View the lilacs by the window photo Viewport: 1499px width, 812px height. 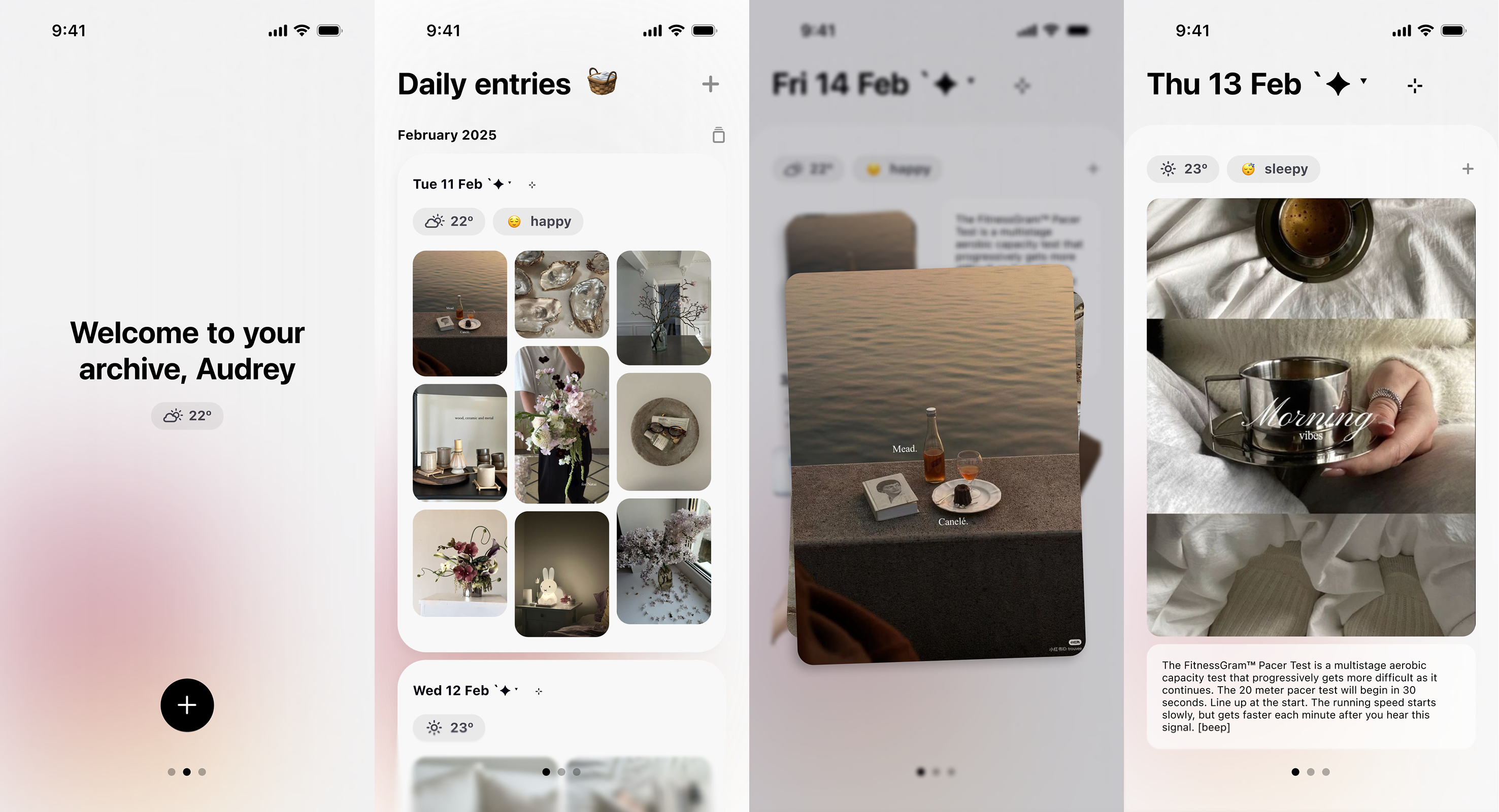663,561
